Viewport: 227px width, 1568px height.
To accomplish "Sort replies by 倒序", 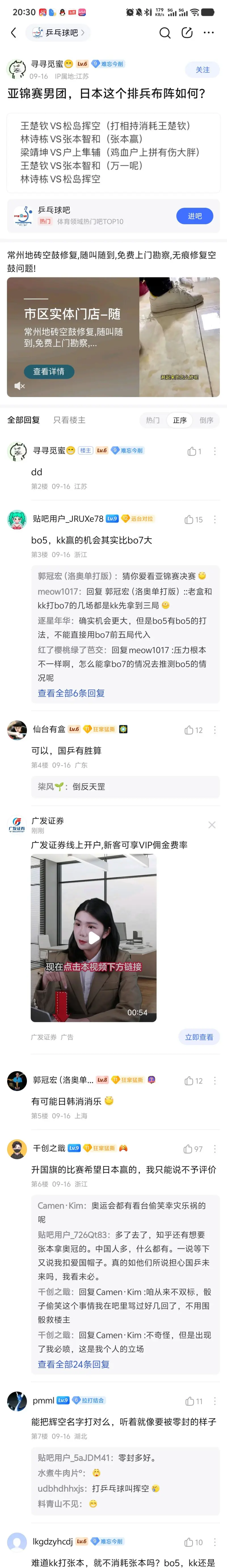I will [x=206, y=420].
